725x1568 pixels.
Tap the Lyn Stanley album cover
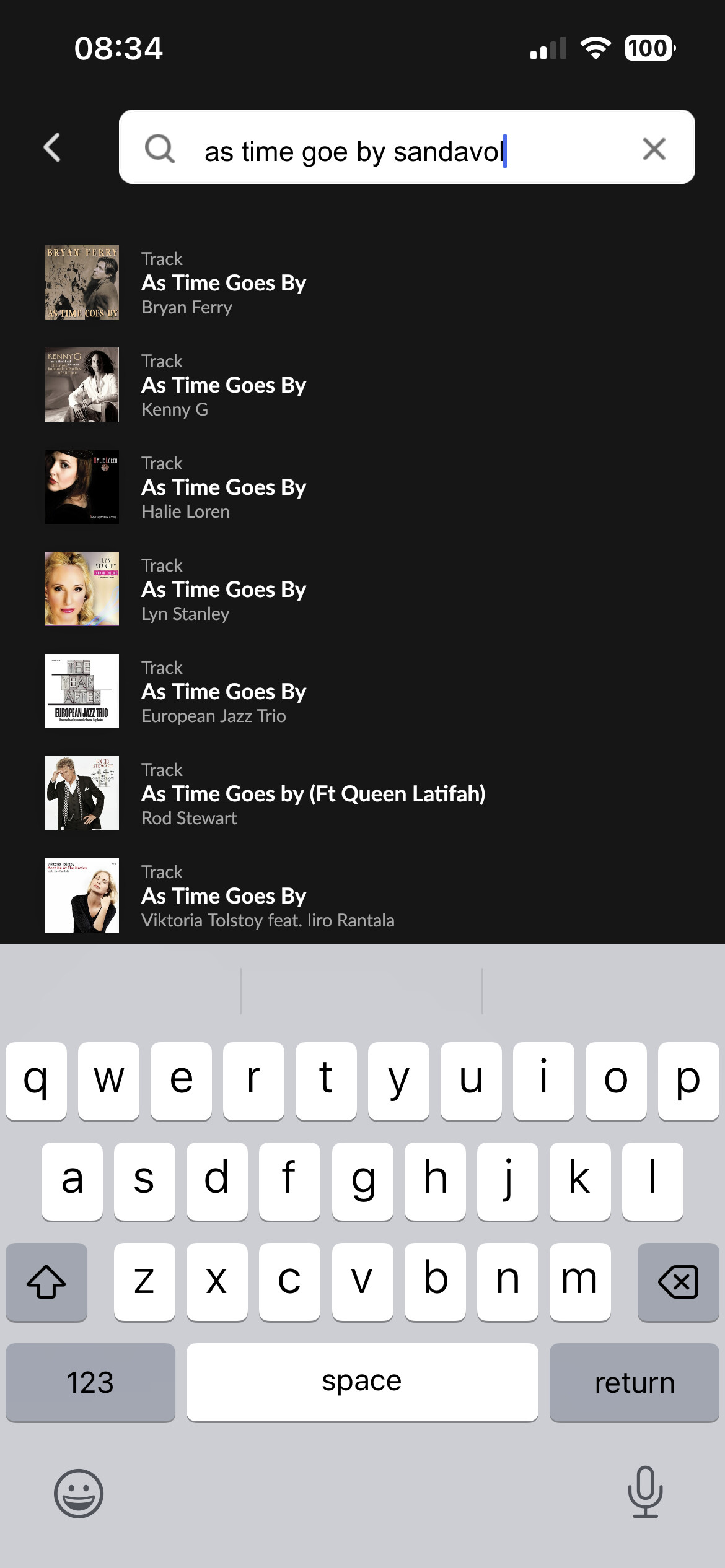pos(81,589)
